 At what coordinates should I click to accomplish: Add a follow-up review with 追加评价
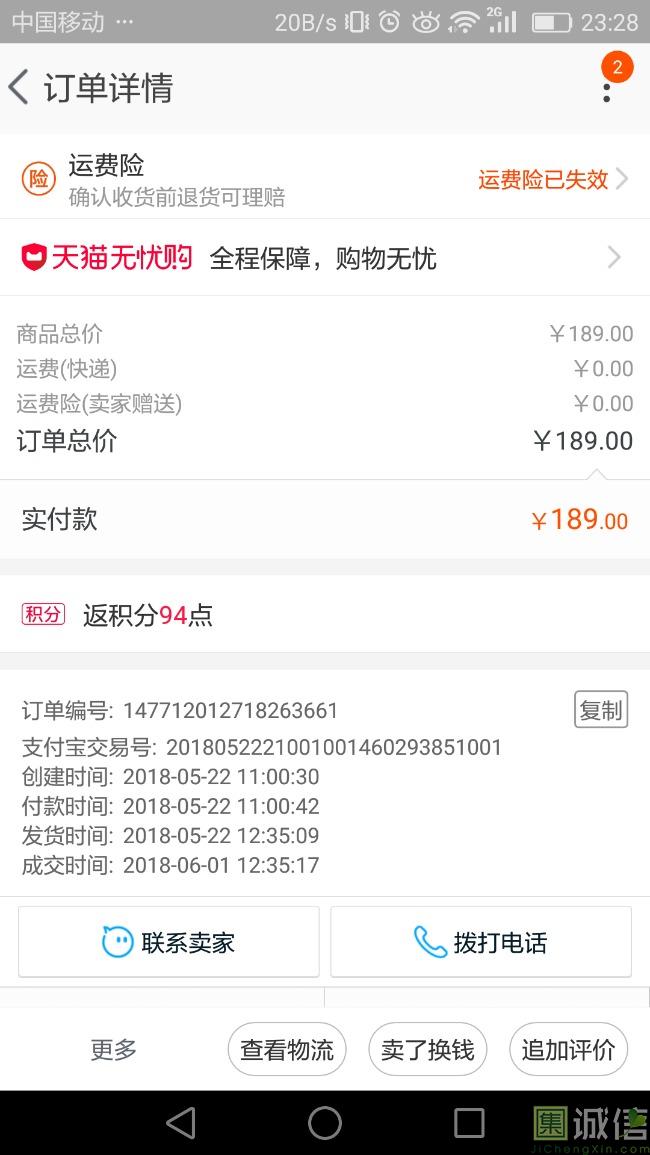pyautogui.click(x=568, y=1049)
